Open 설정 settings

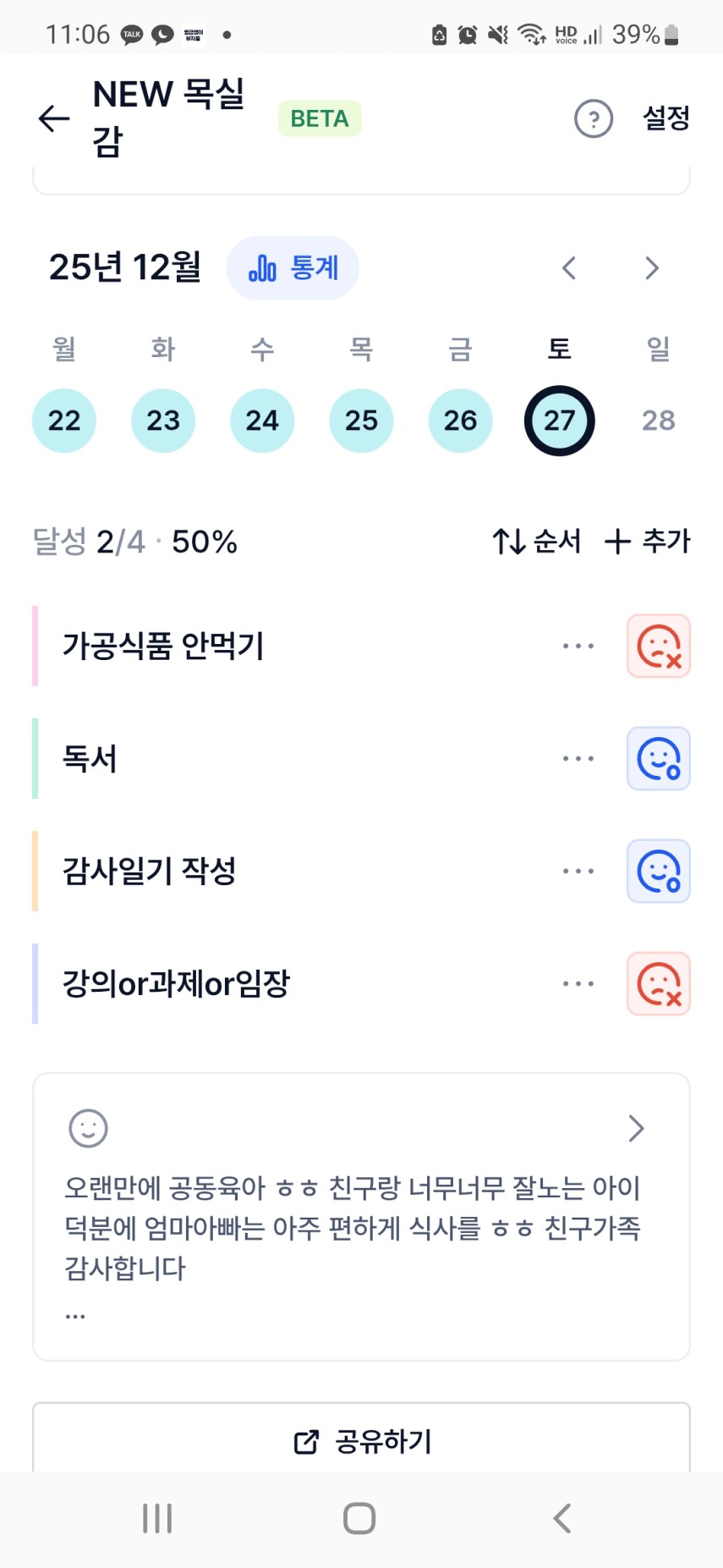666,118
